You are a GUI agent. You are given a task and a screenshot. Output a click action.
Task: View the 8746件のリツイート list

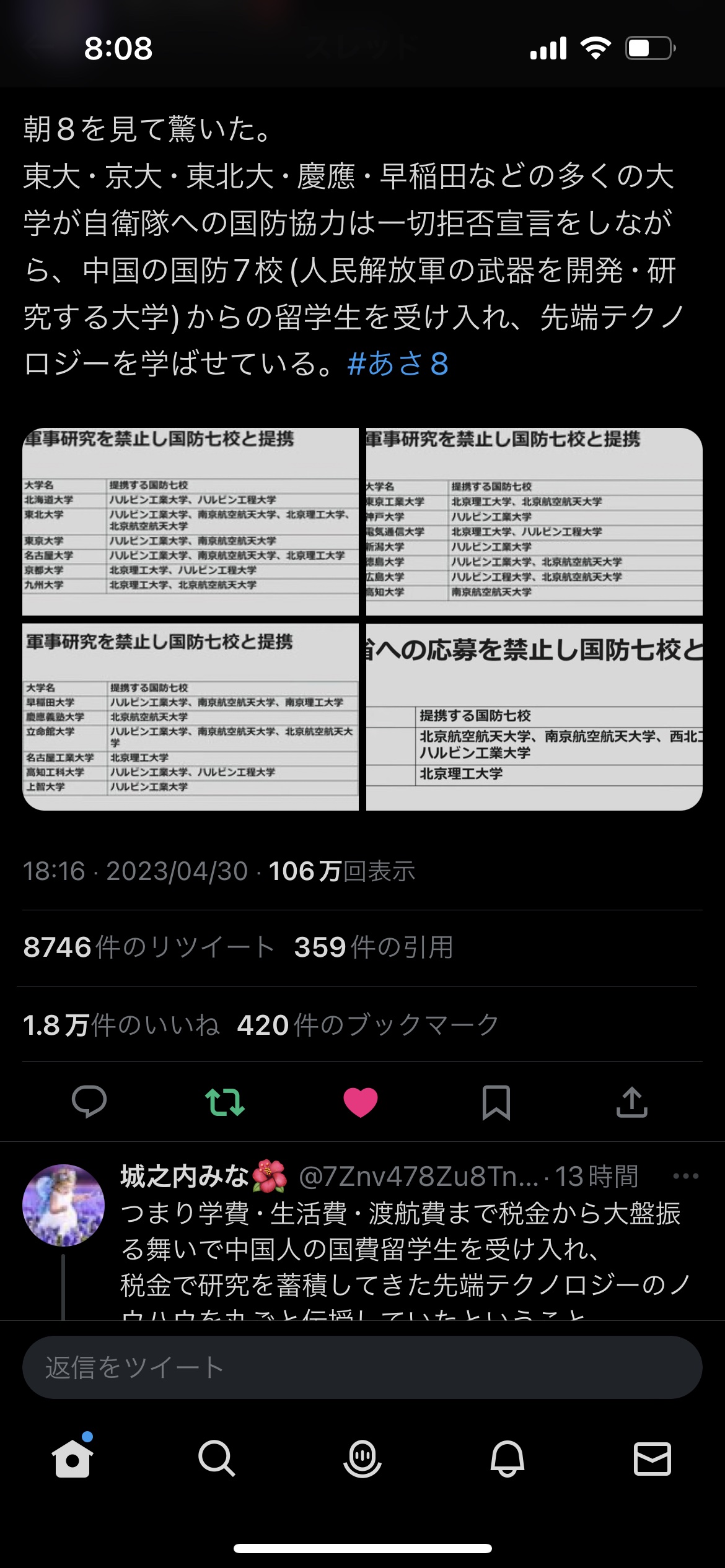coord(149,947)
